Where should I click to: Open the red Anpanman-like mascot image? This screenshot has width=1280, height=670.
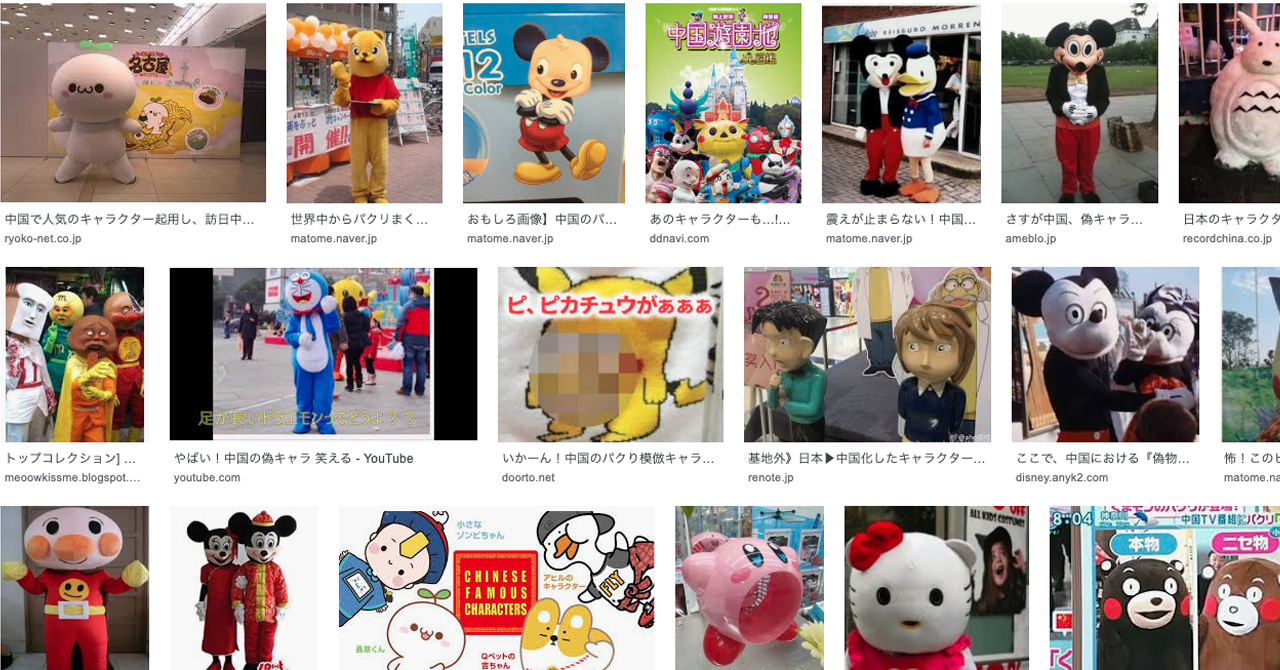point(75,588)
